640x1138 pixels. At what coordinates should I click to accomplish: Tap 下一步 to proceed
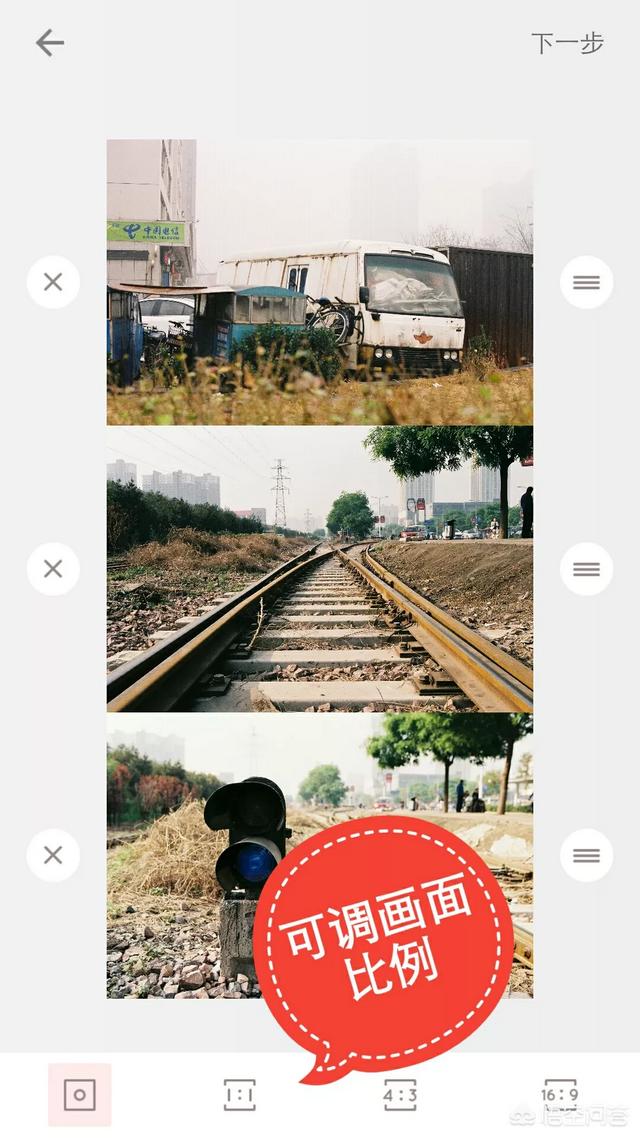click(567, 44)
